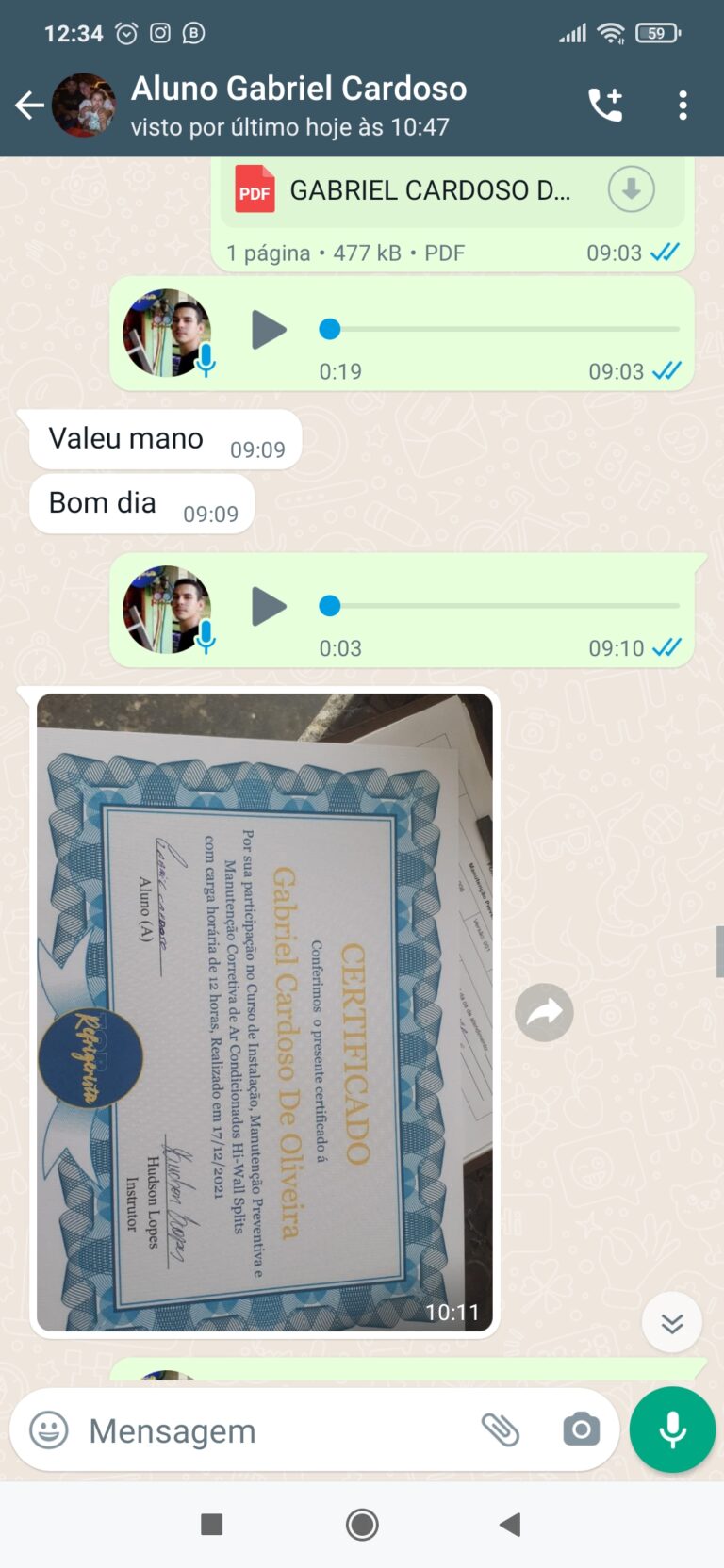Go to the home screen

click(x=362, y=1525)
